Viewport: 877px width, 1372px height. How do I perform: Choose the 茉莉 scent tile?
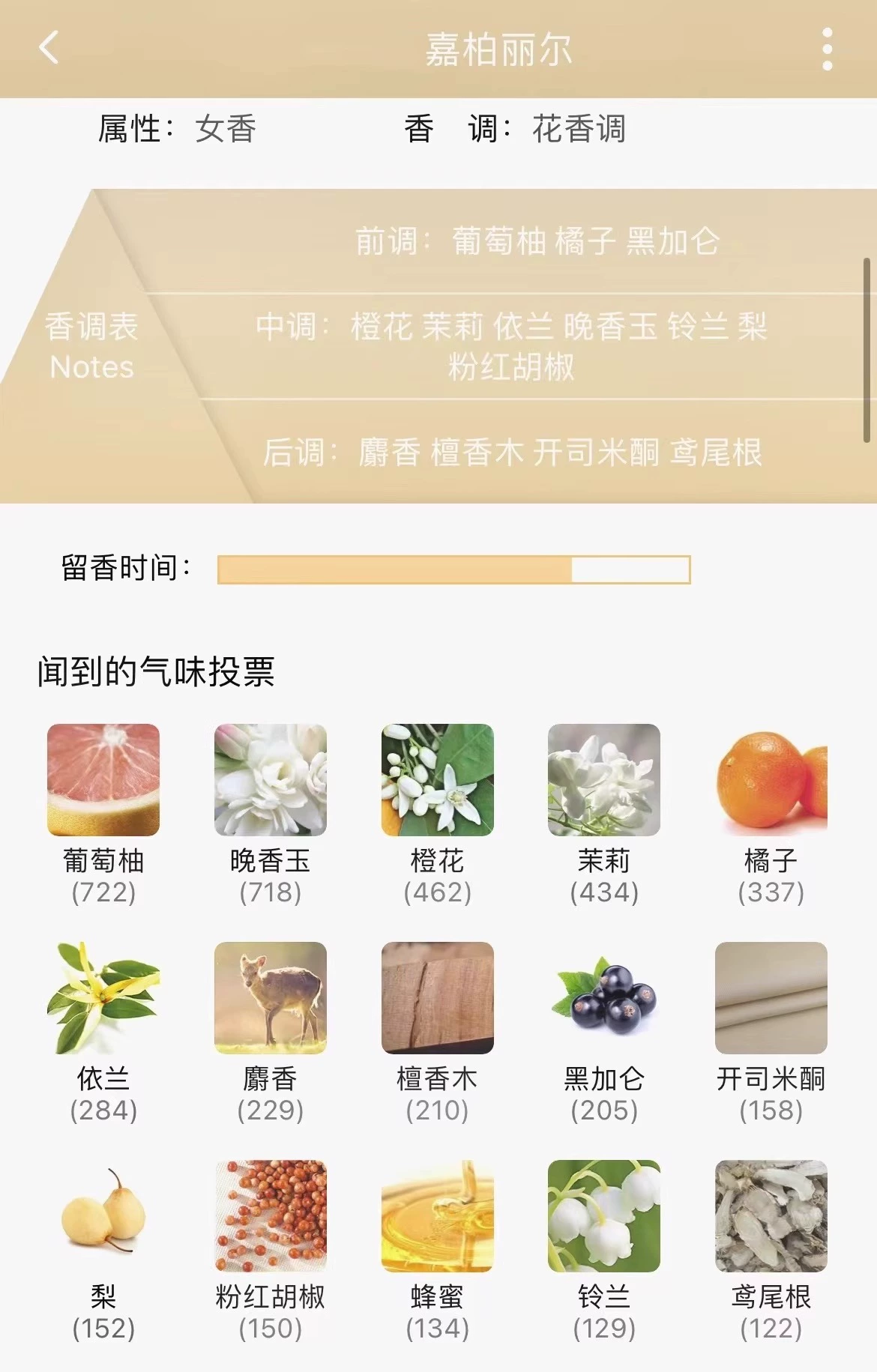point(603,780)
